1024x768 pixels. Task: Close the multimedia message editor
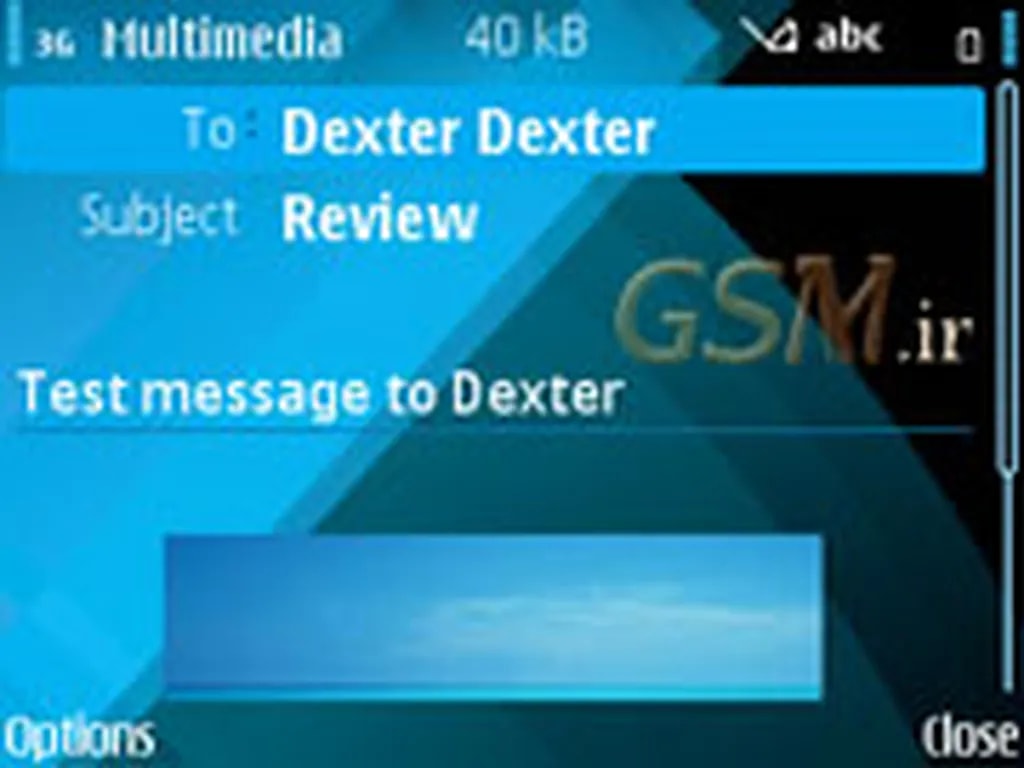pyautogui.click(x=968, y=738)
